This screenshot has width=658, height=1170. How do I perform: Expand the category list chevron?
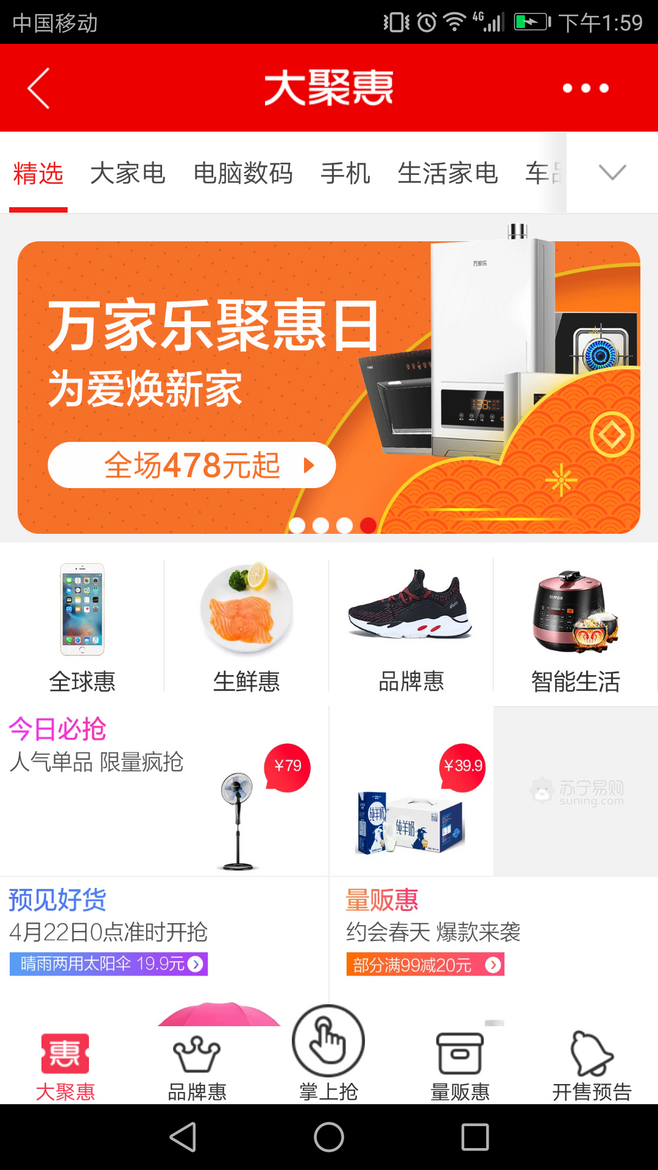(612, 173)
